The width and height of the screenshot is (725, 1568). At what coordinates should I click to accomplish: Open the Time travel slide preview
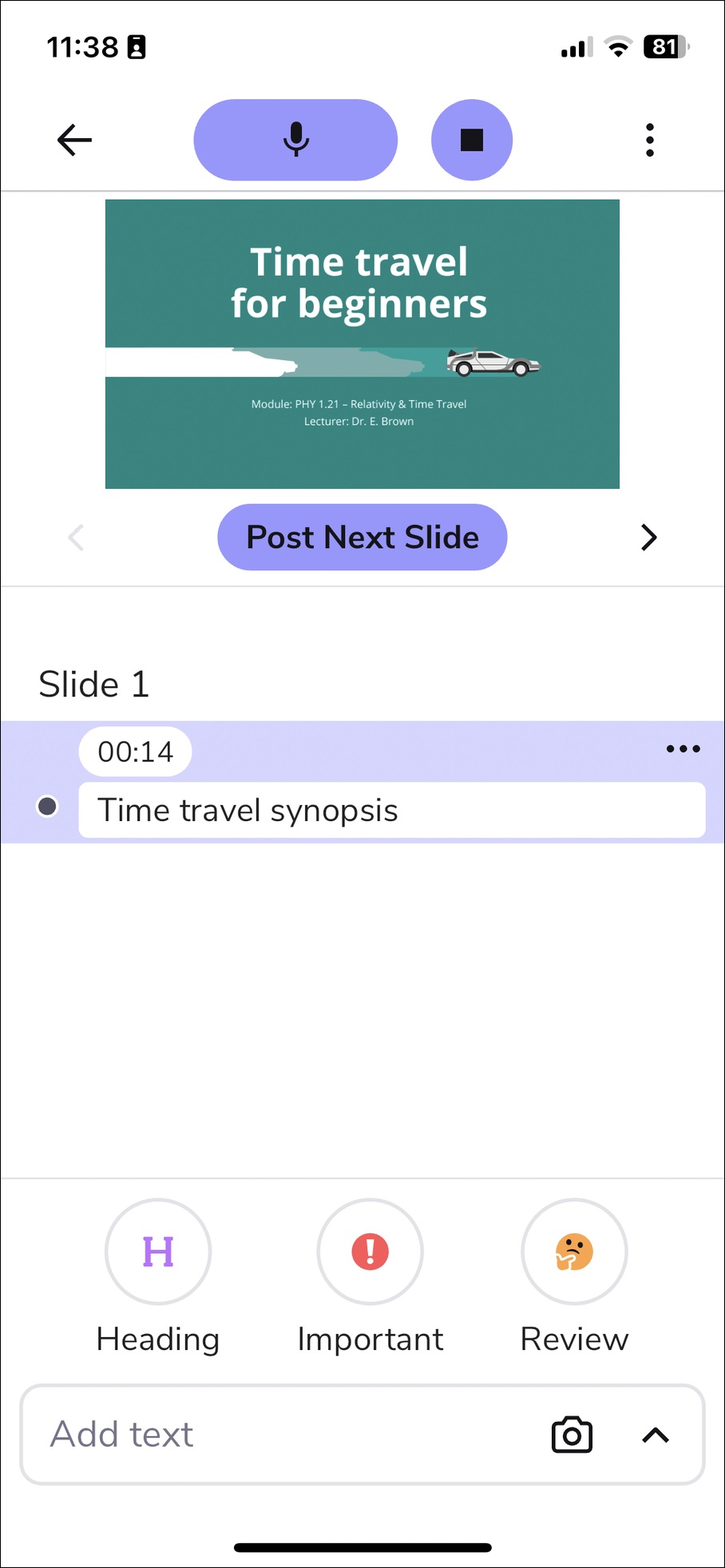362,344
